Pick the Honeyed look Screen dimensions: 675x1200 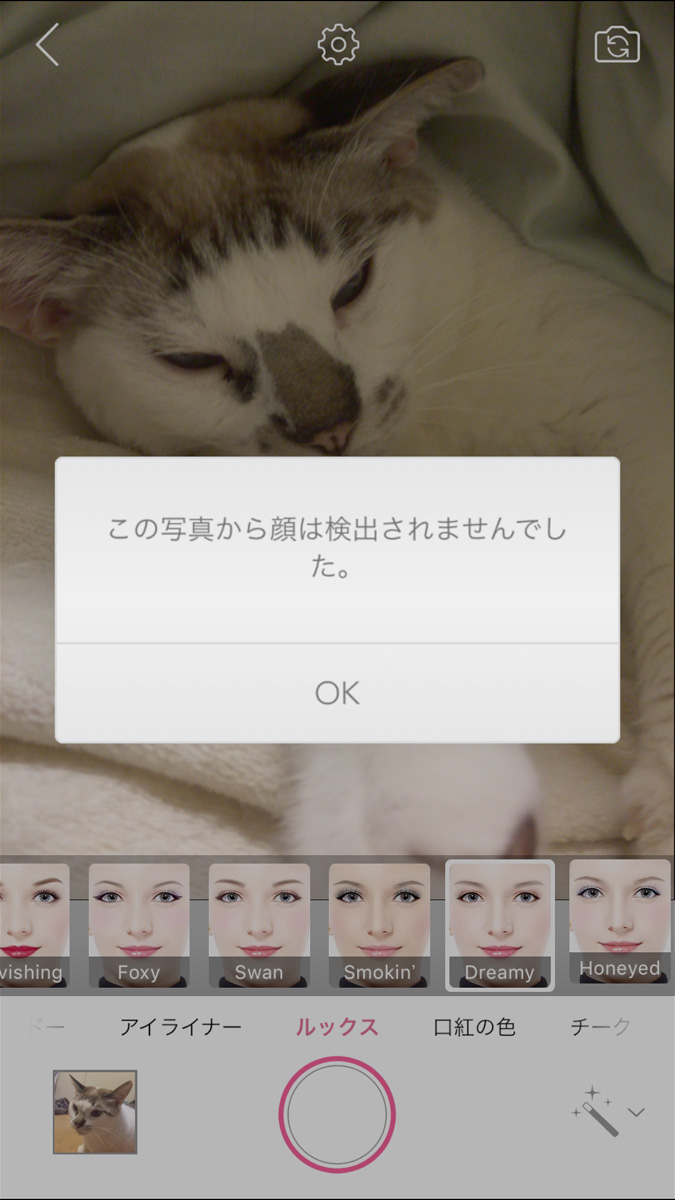click(x=620, y=922)
